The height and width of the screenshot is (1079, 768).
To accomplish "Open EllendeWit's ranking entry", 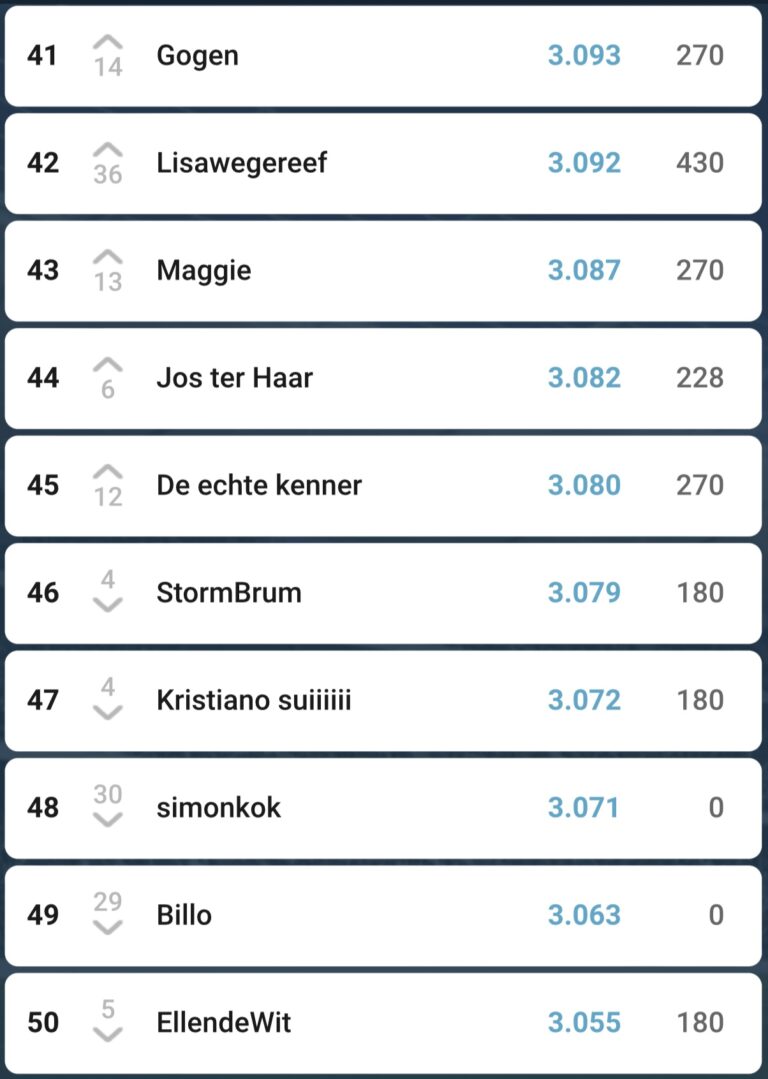I will [384, 1023].
